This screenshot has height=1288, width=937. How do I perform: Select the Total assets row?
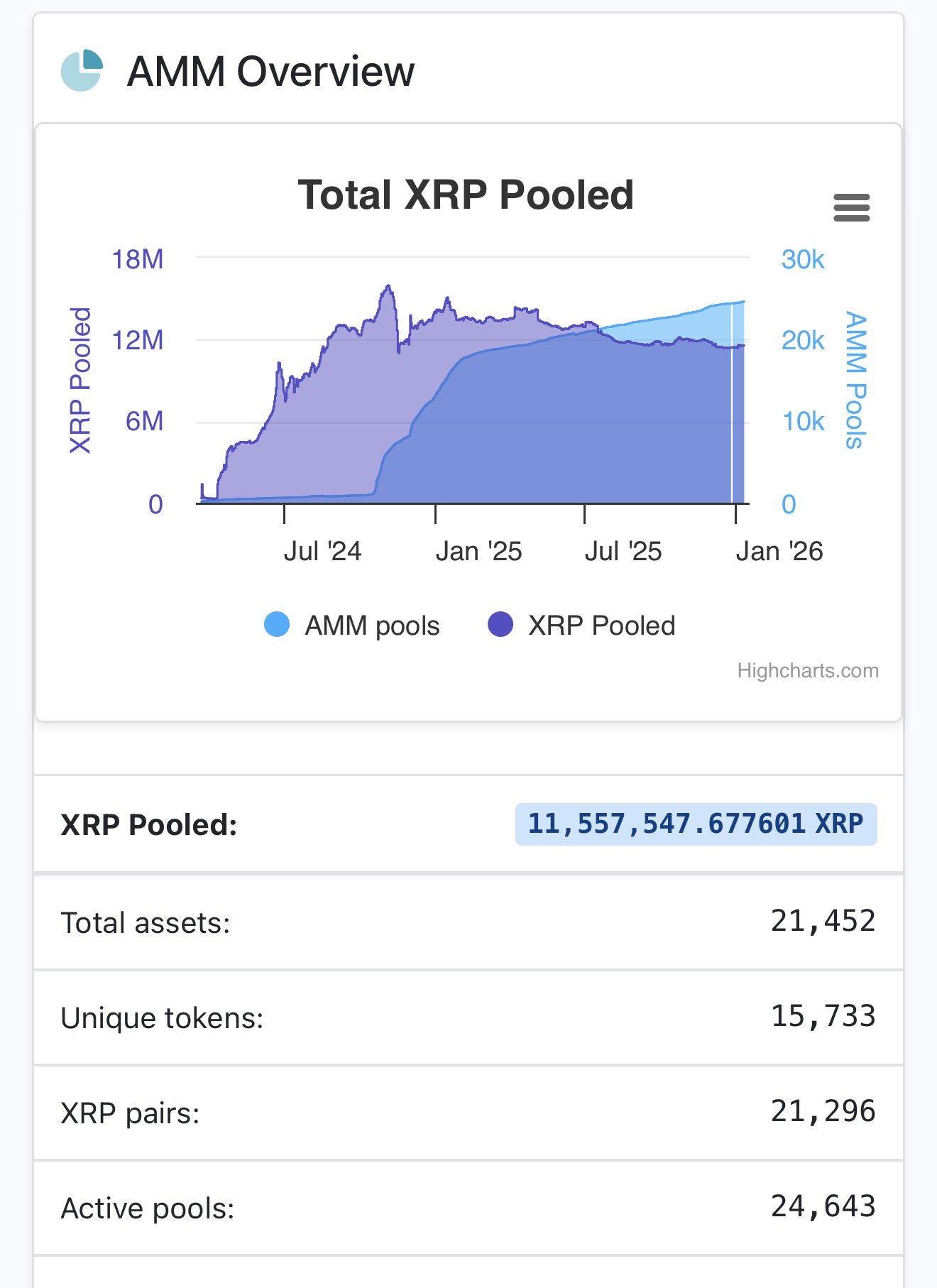[x=468, y=922]
